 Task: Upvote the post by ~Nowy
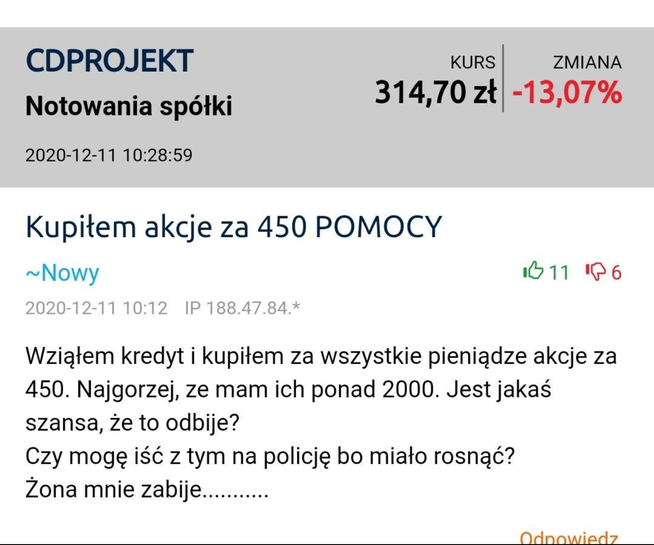(x=533, y=271)
